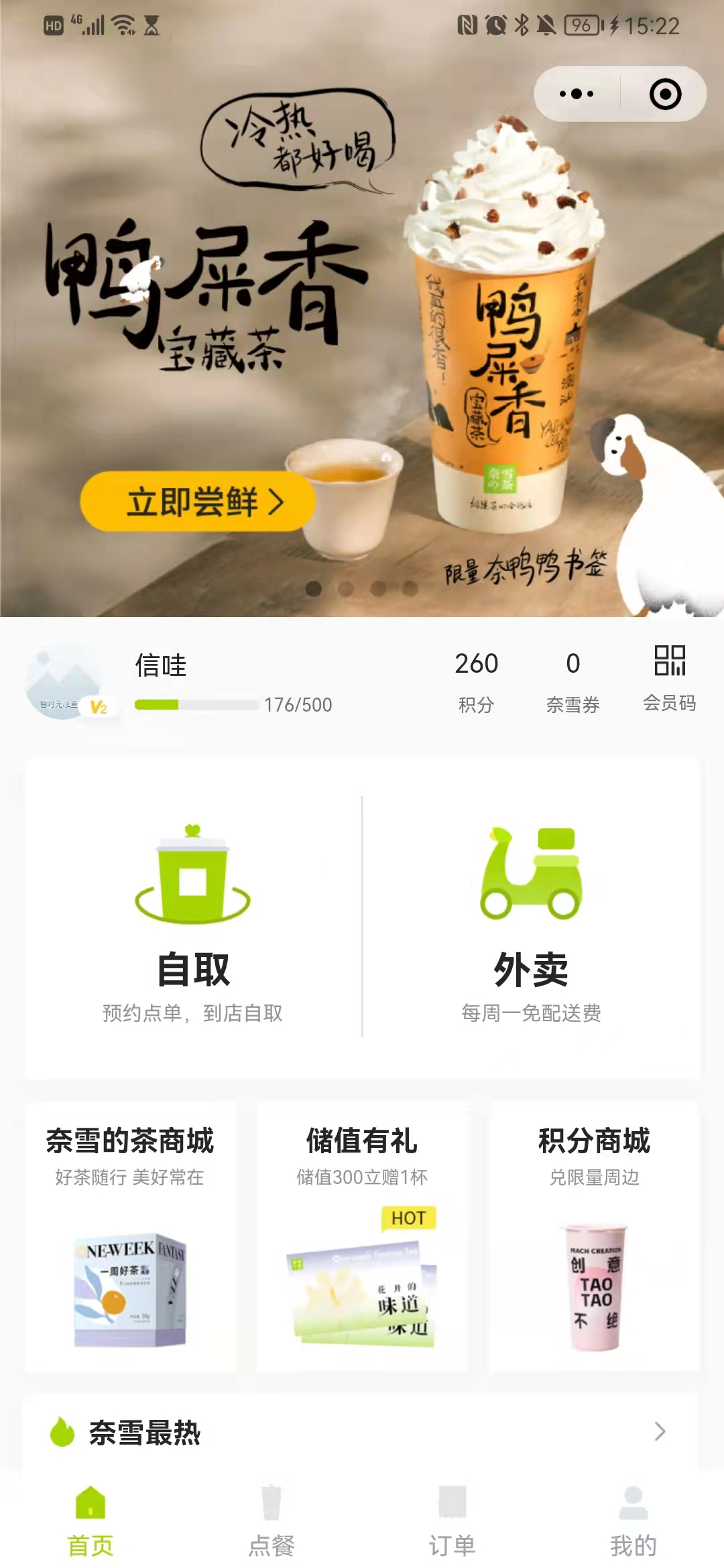This screenshot has height=1568, width=724.
Task: Open the 信哇 profile avatar
Action: click(x=64, y=681)
